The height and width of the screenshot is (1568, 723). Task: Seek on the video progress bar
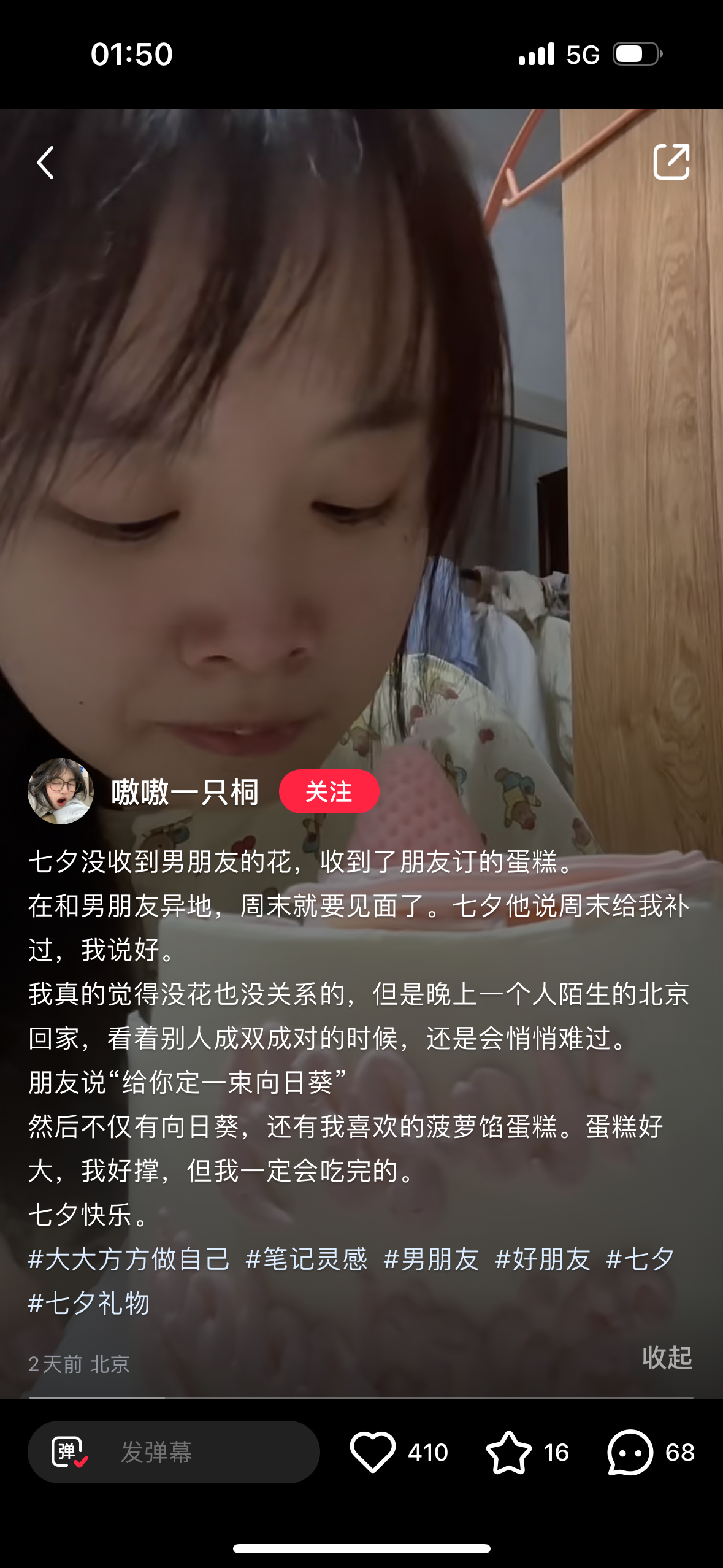coord(361,1397)
